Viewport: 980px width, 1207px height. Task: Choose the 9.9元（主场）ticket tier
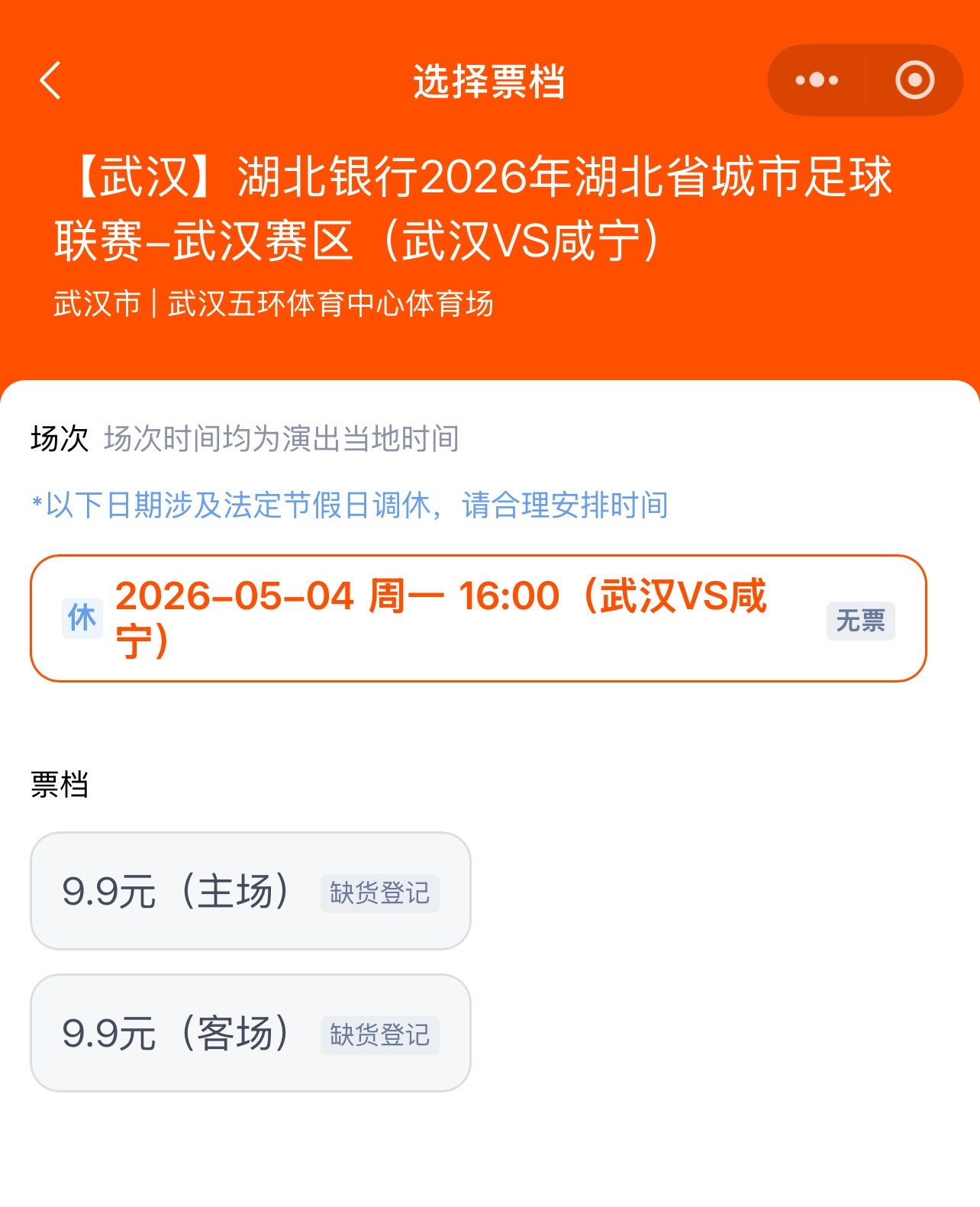(250, 891)
